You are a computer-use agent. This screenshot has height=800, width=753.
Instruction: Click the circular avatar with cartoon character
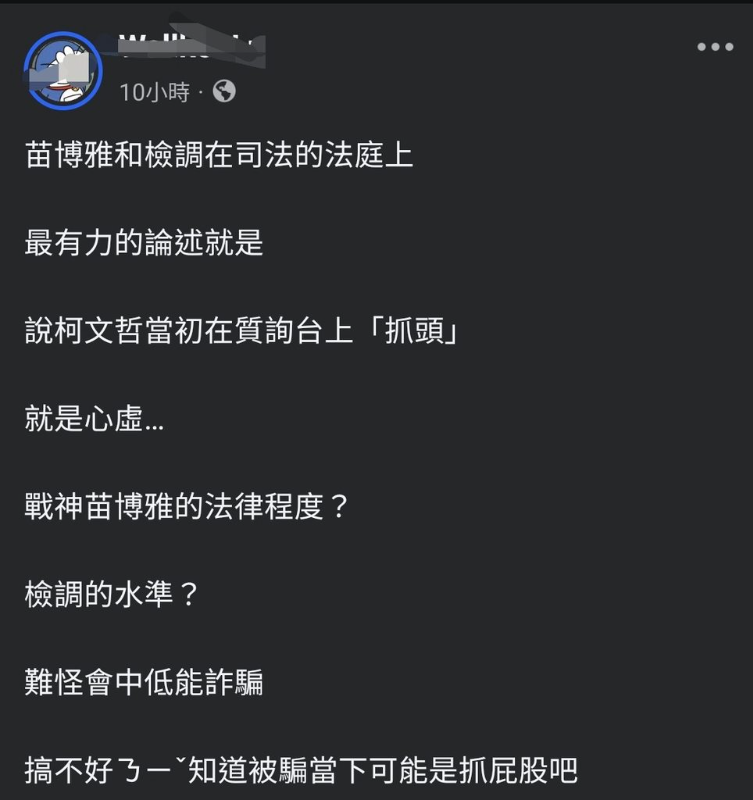(64, 69)
